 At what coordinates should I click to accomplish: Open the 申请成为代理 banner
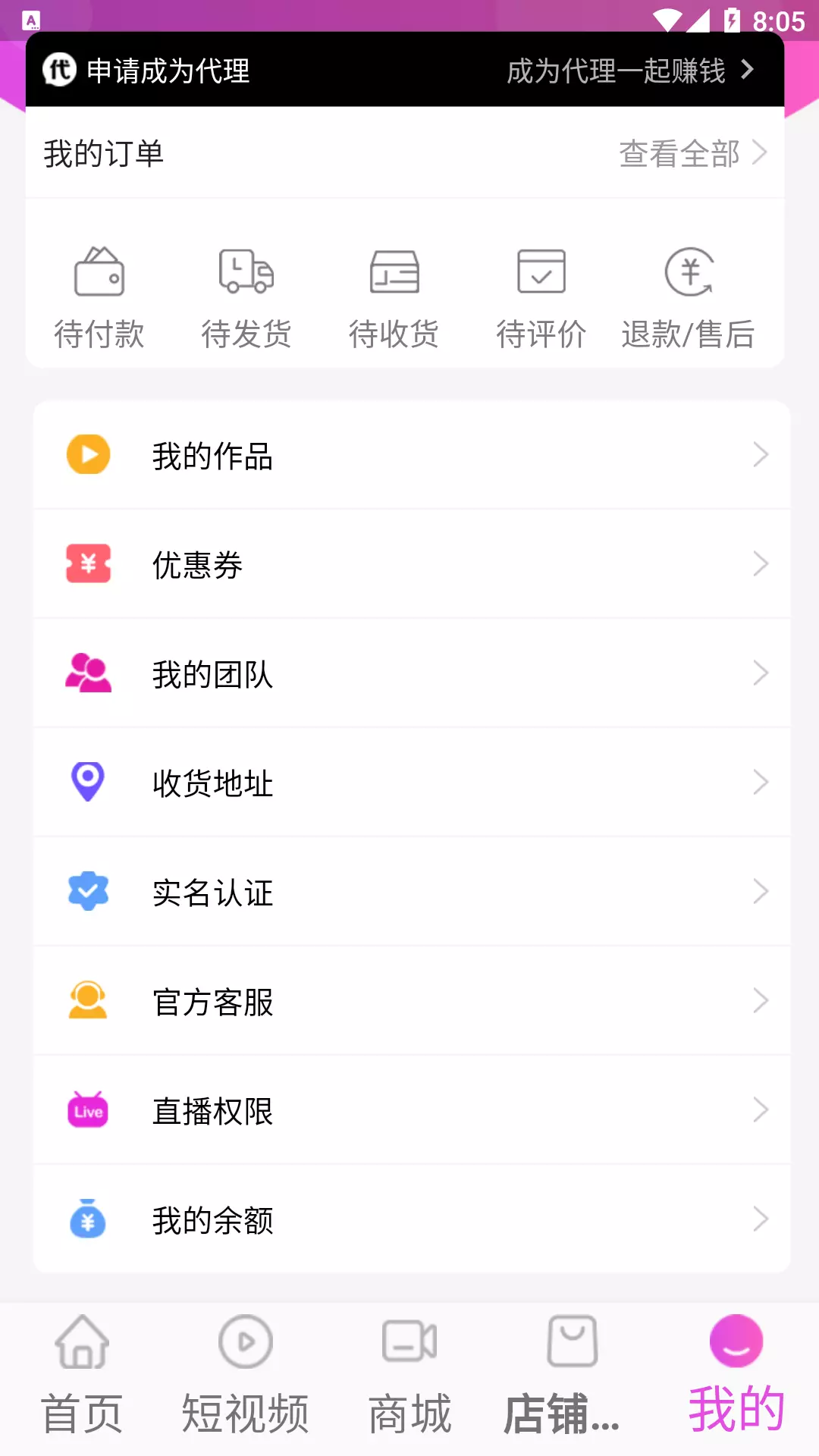tap(405, 70)
